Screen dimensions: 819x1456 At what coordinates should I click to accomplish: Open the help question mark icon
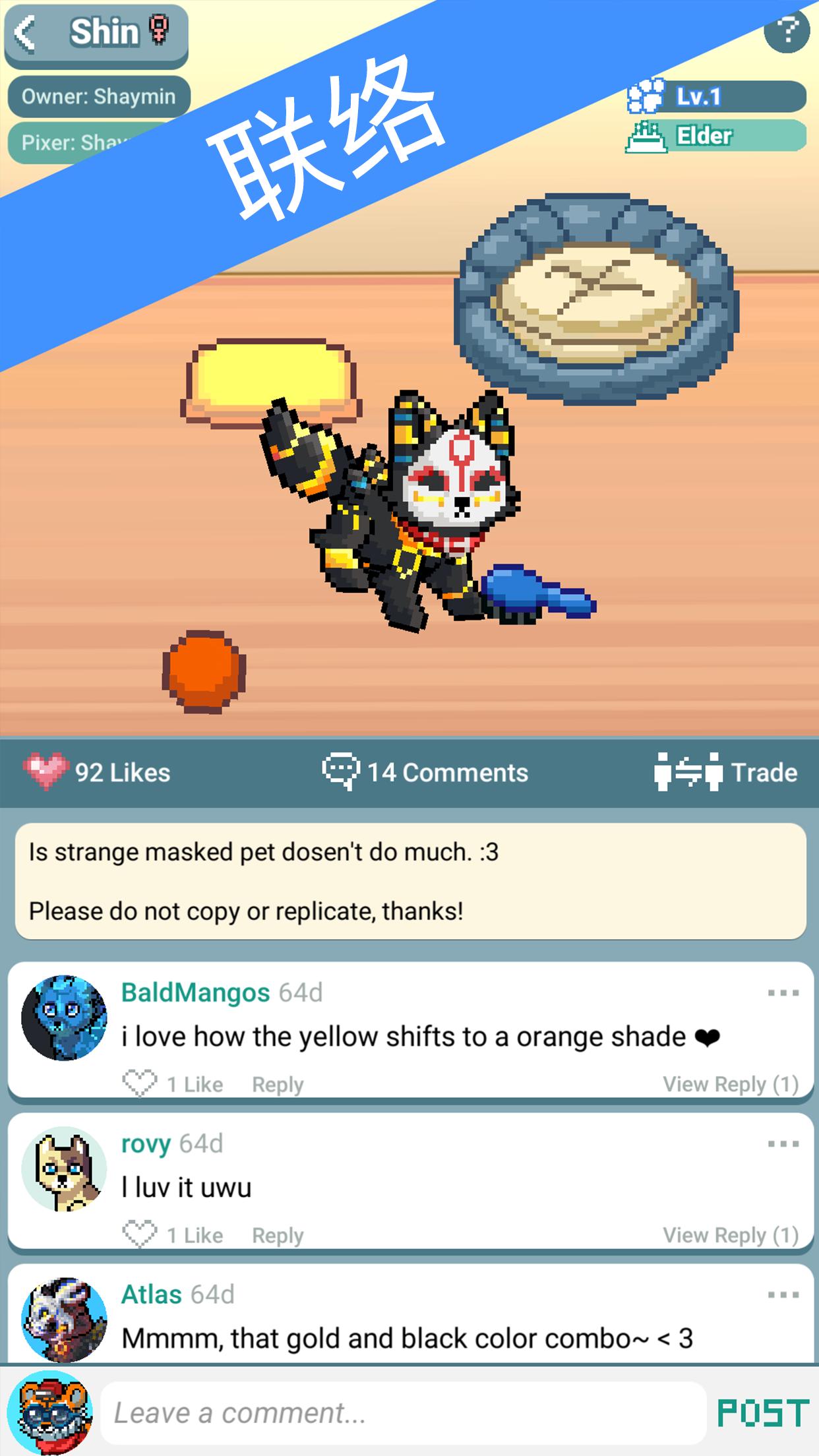click(786, 30)
